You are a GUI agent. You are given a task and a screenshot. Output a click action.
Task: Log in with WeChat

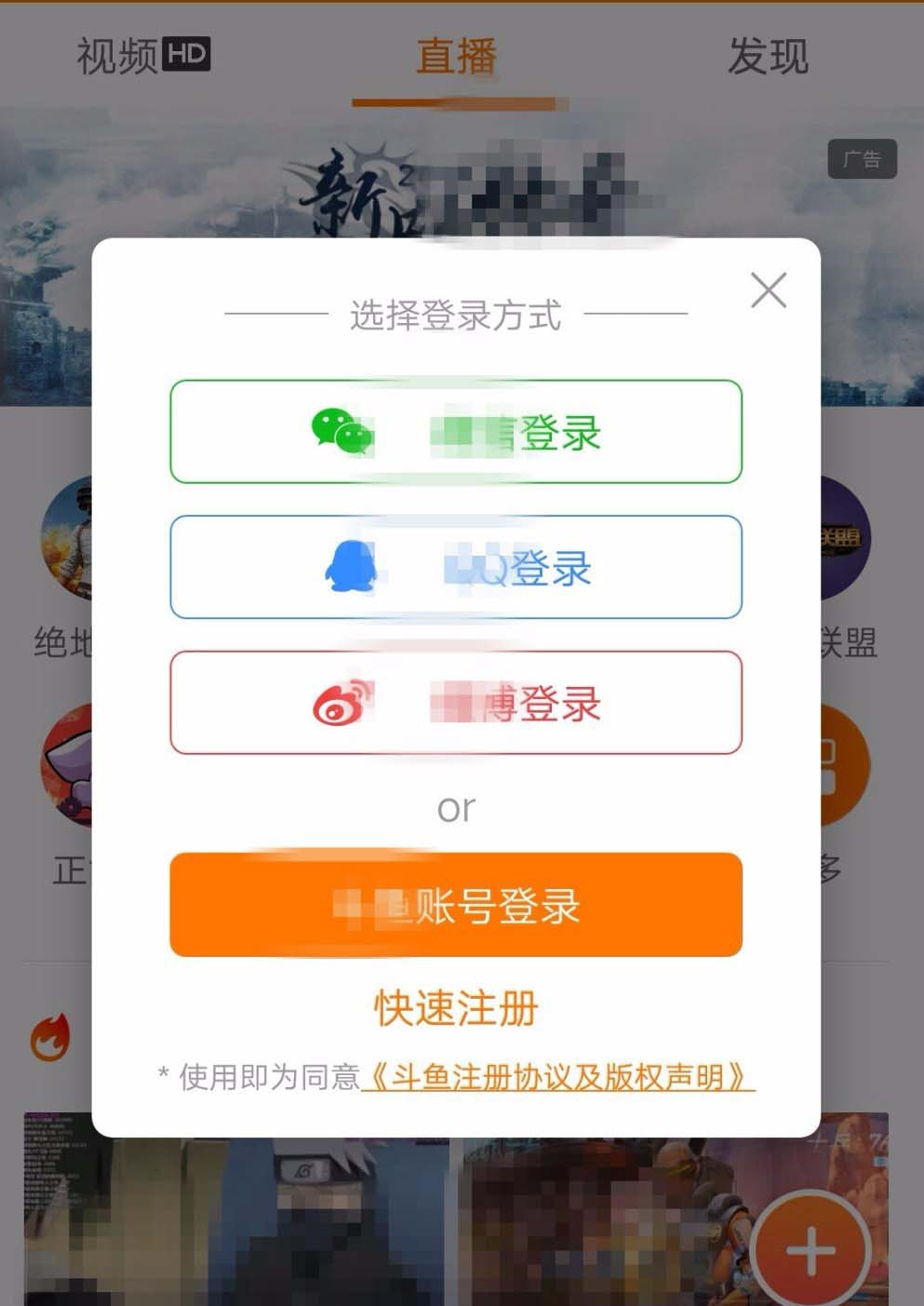456,432
